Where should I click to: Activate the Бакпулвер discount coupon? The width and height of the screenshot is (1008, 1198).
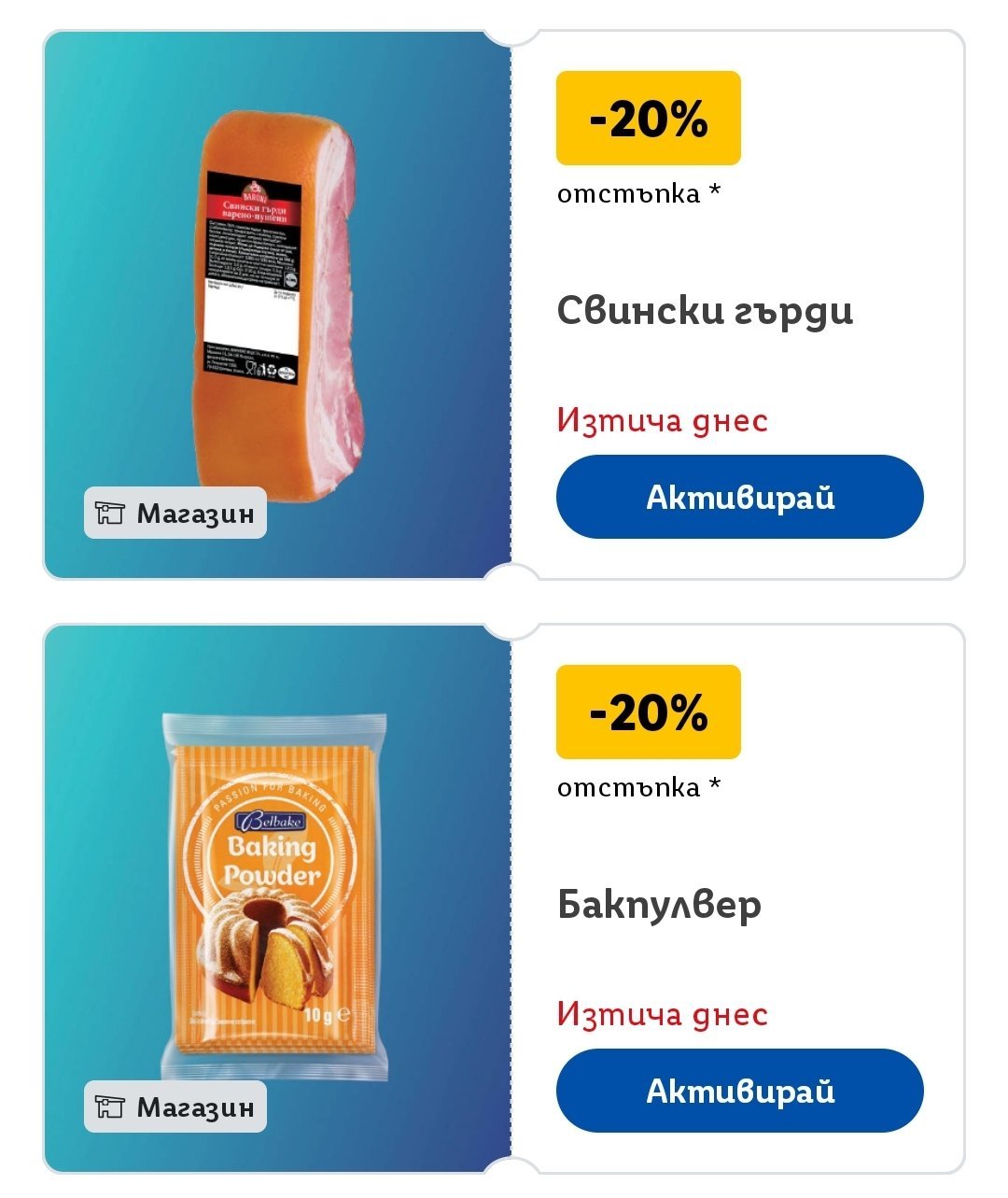click(739, 1091)
